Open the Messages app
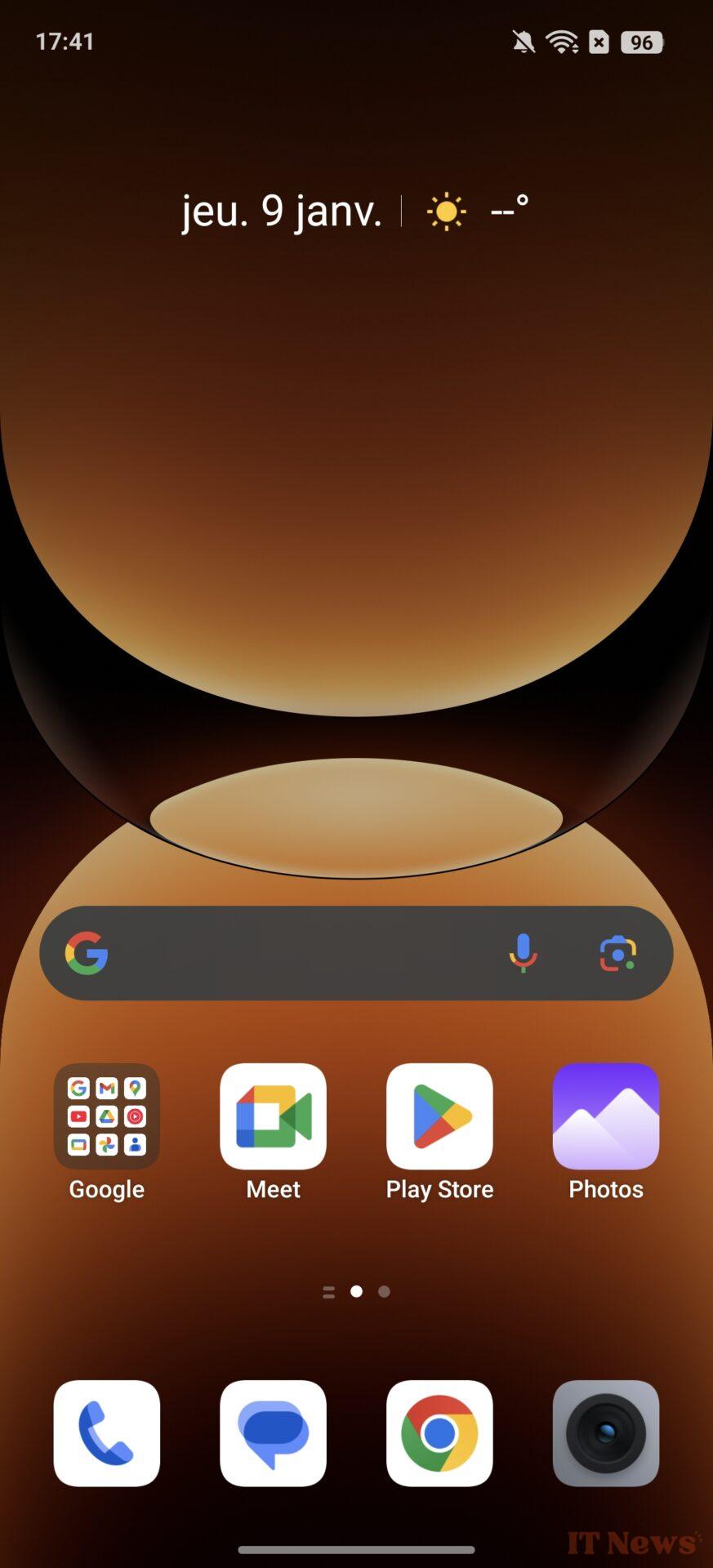This screenshot has height=1568, width=713. tap(273, 1433)
